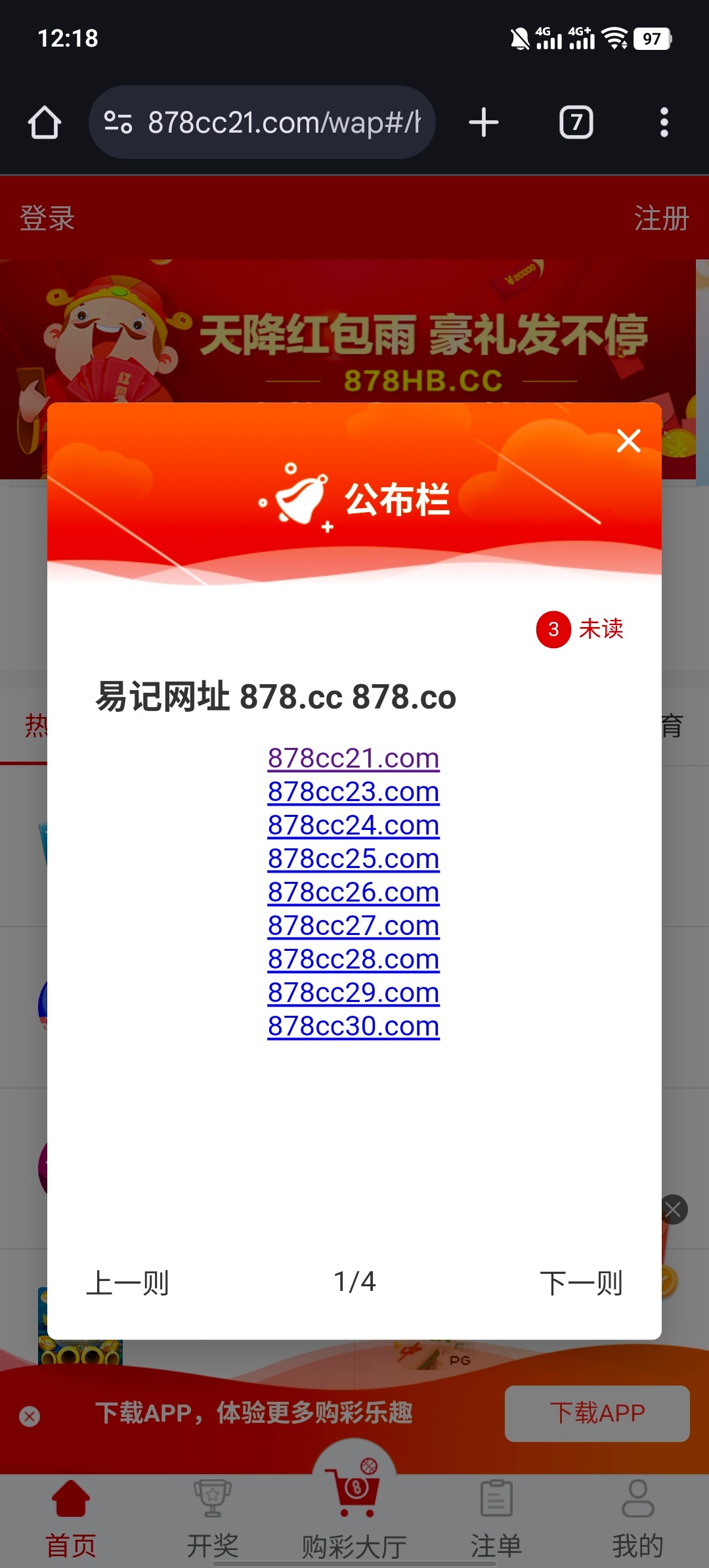Open a new browser tab

[484, 122]
